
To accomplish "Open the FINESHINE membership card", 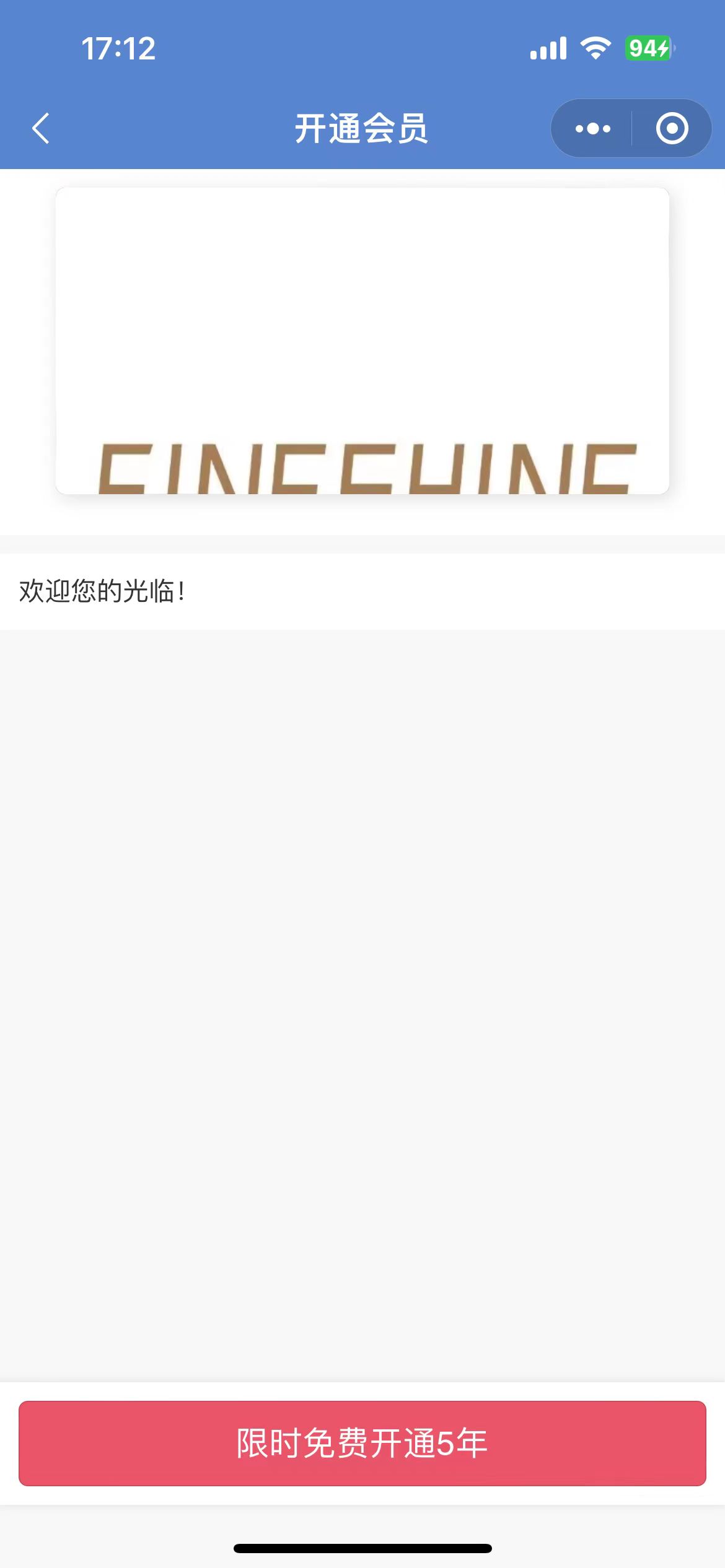I will (x=362, y=341).
